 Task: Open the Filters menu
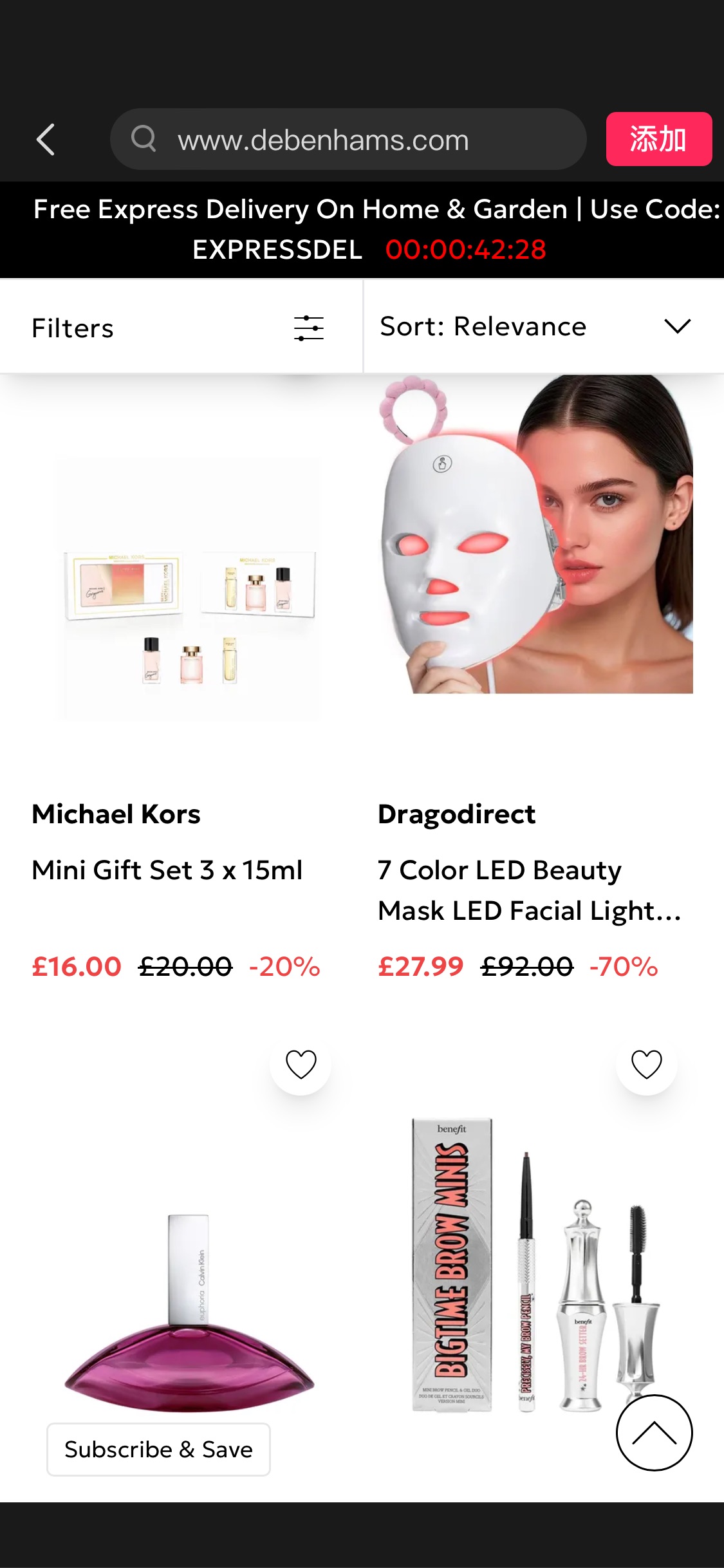[x=72, y=328]
